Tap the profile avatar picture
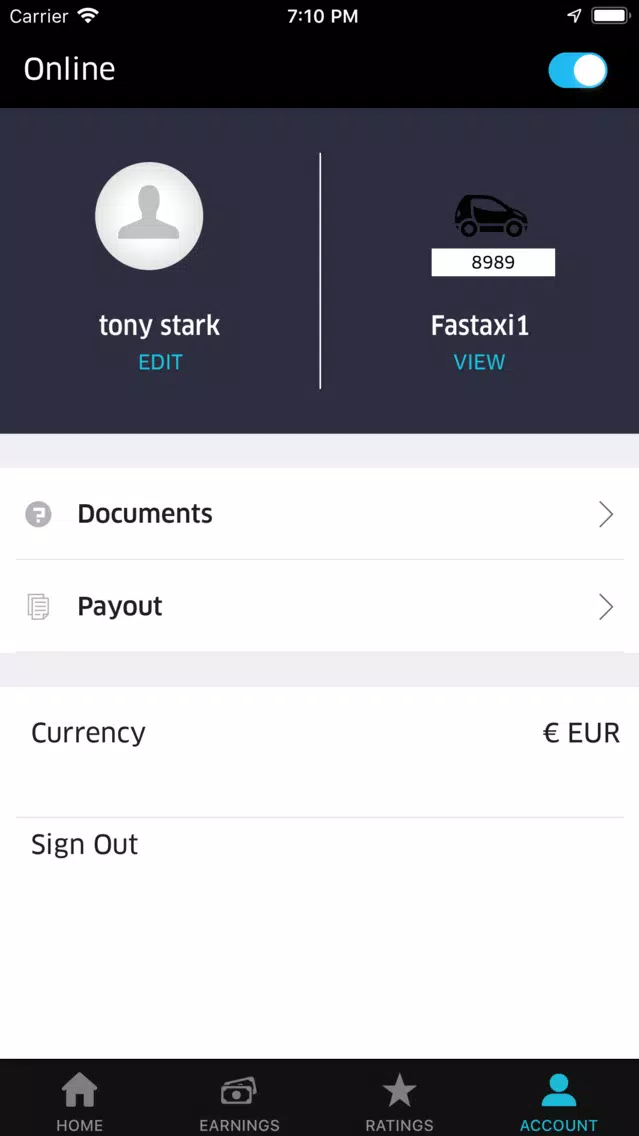Screen dimensions: 639x1136 (149, 216)
